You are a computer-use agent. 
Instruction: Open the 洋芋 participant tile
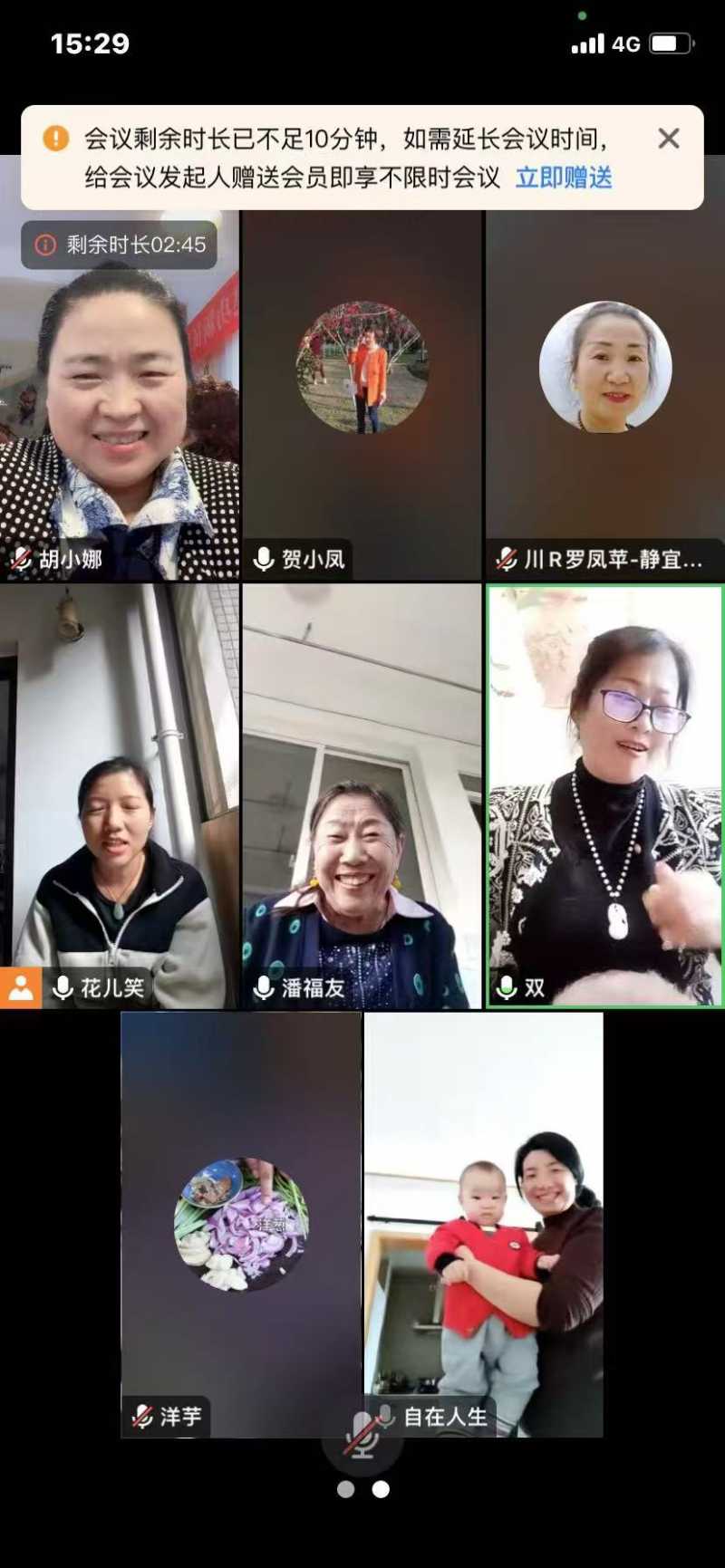[241, 1225]
